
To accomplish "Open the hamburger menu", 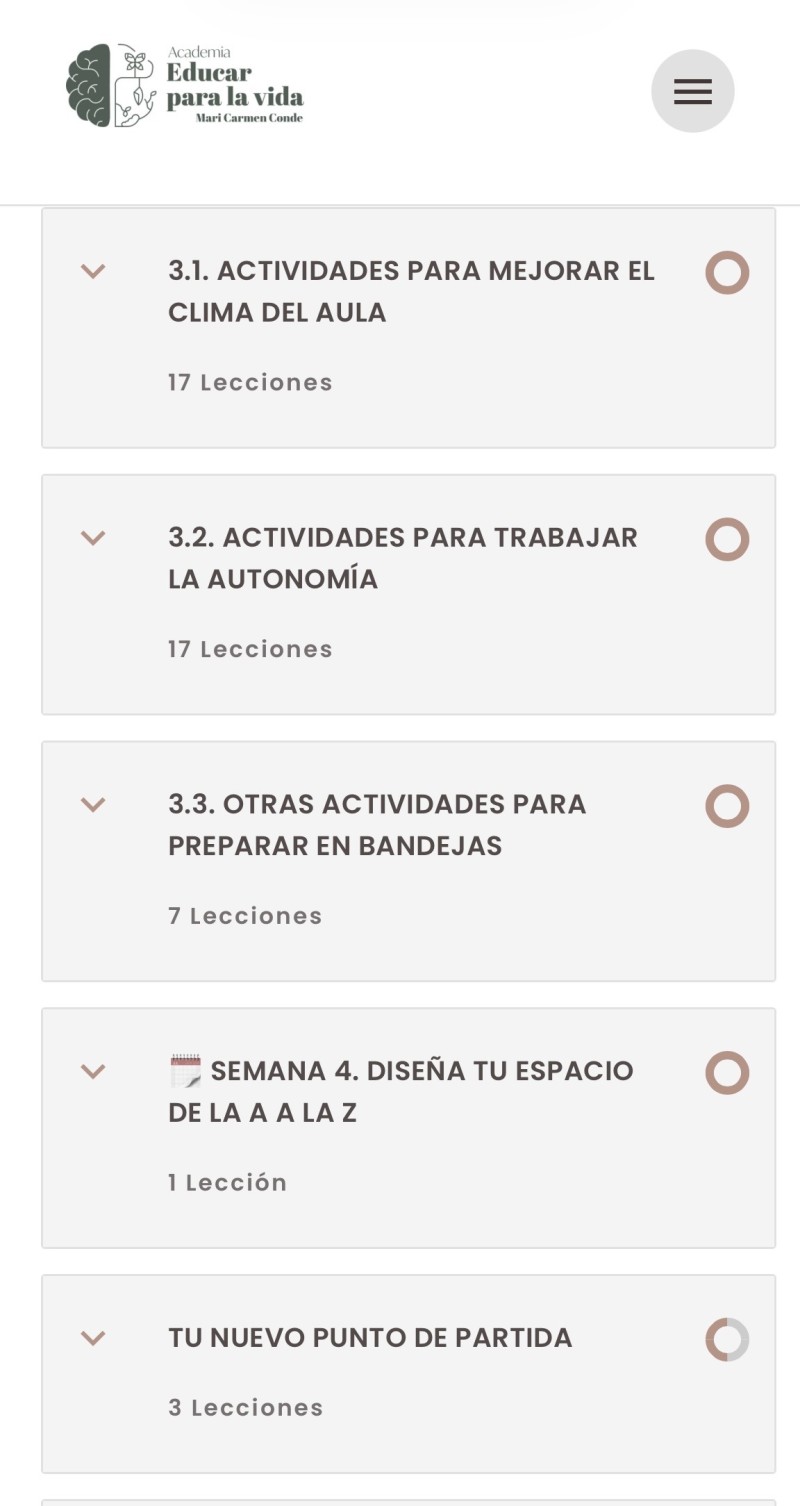I will pyautogui.click(x=692, y=91).
